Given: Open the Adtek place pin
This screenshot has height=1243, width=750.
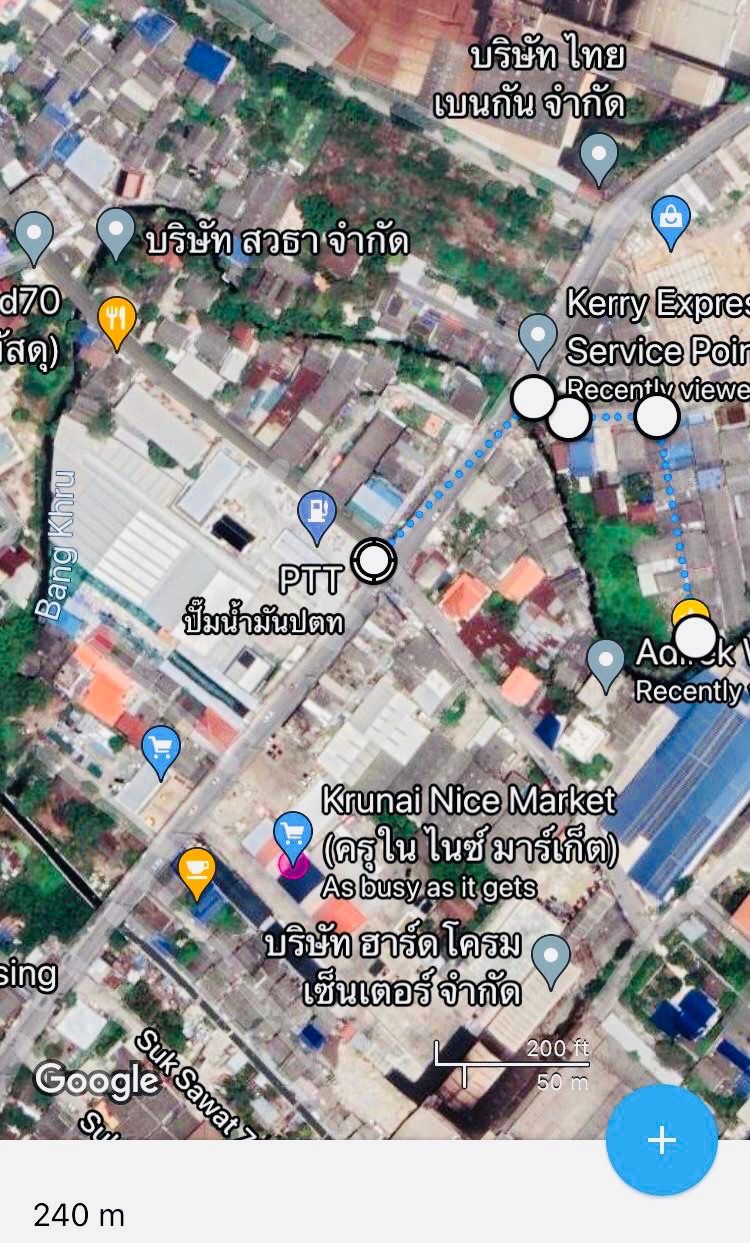Looking at the screenshot, I should coord(605,661).
